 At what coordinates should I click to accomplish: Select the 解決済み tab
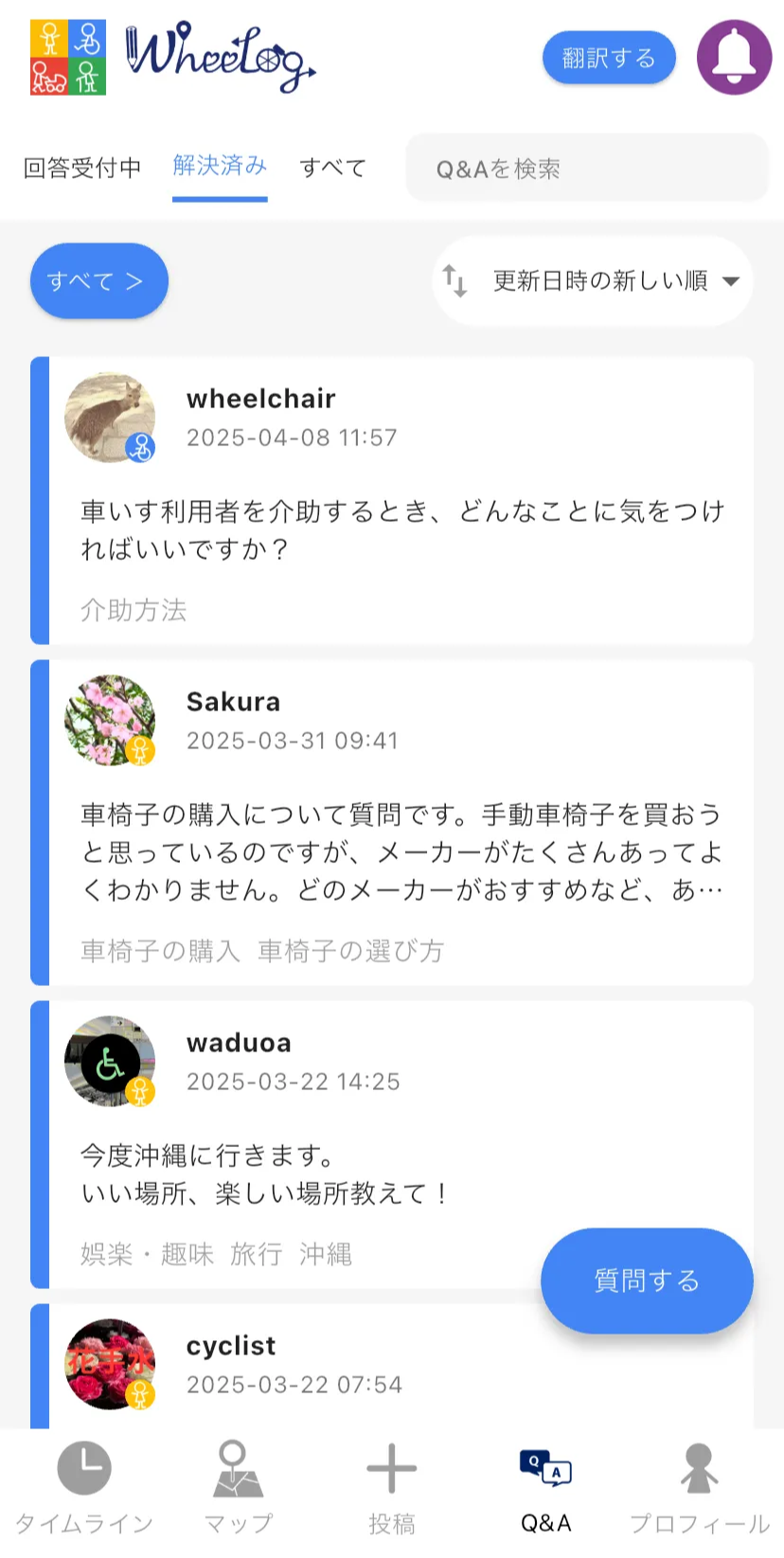(220, 167)
